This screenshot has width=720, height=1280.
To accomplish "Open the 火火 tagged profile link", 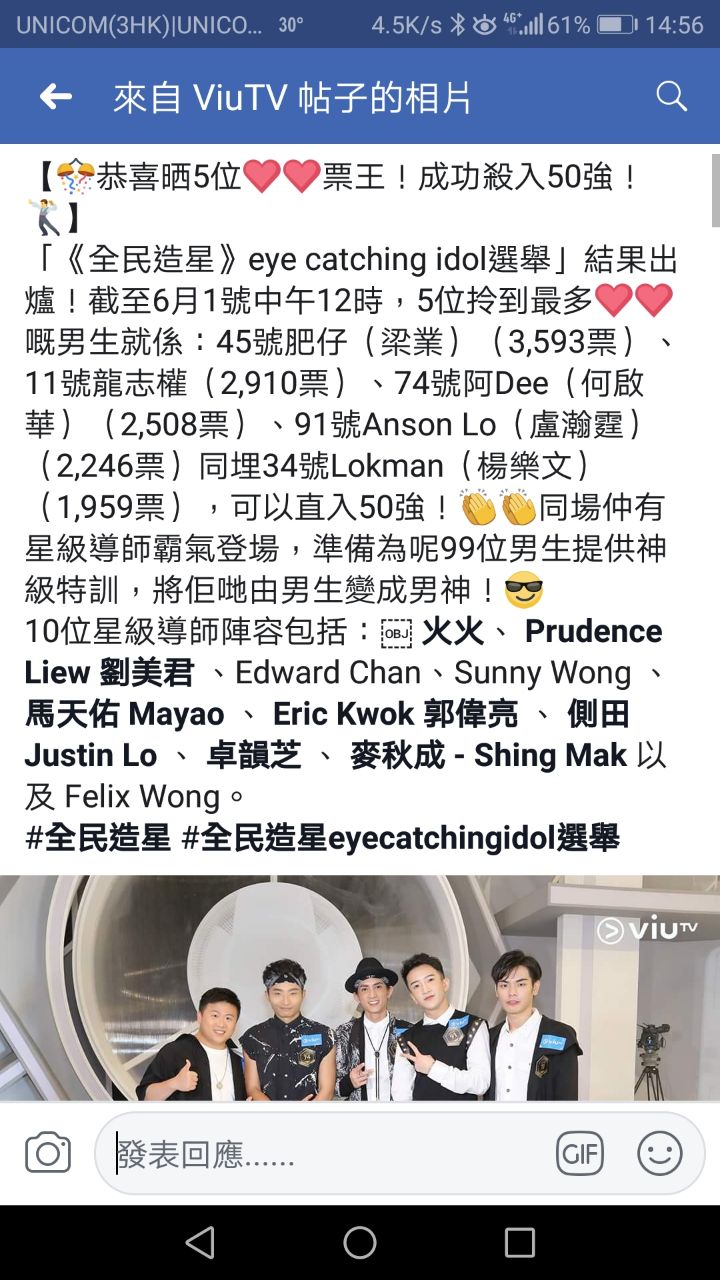I will (x=452, y=631).
